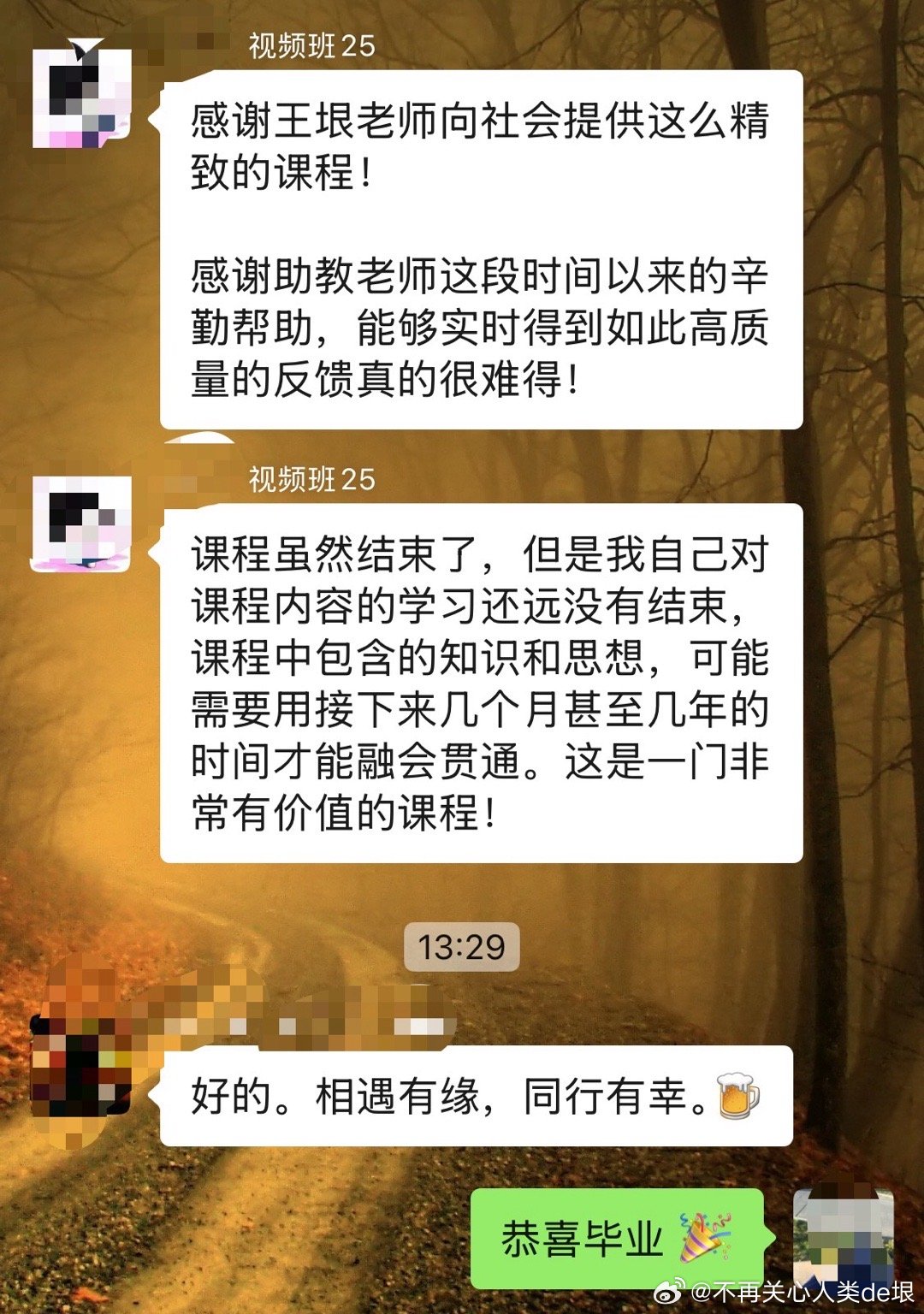The image size is (924, 1314).
Task: Open avatar beside the '课程虽然结束了' message
Action: tap(81, 524)
